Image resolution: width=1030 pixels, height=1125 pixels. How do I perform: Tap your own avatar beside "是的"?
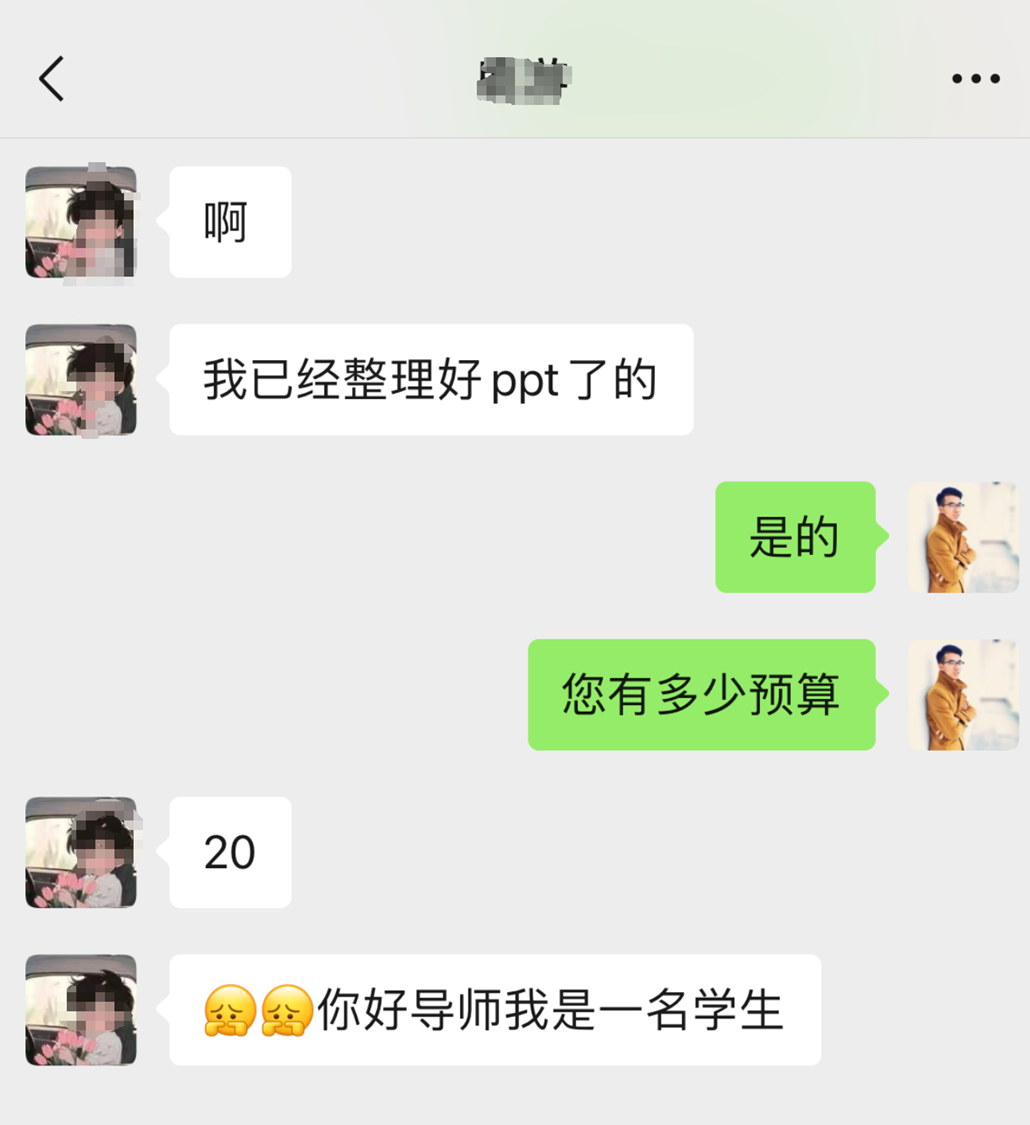(x=962, y=538)
